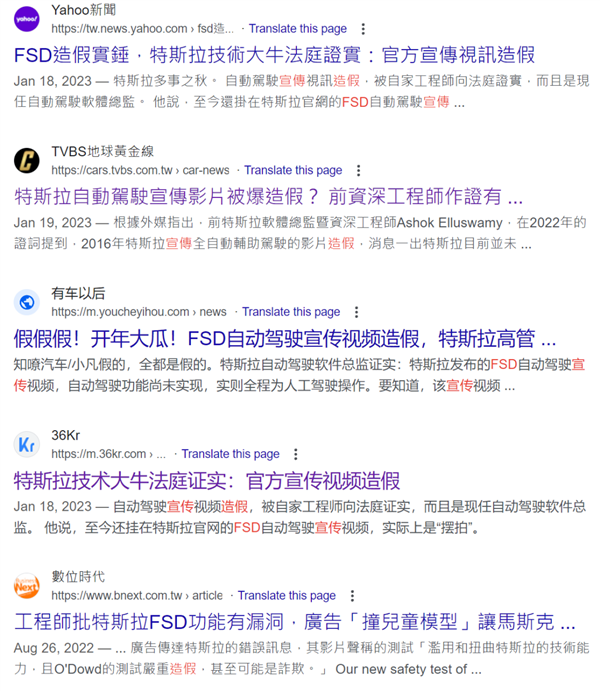Open the Yahoo新聞 FSD造假實錘 result
The image size is (600, 691).
[275, 54]
